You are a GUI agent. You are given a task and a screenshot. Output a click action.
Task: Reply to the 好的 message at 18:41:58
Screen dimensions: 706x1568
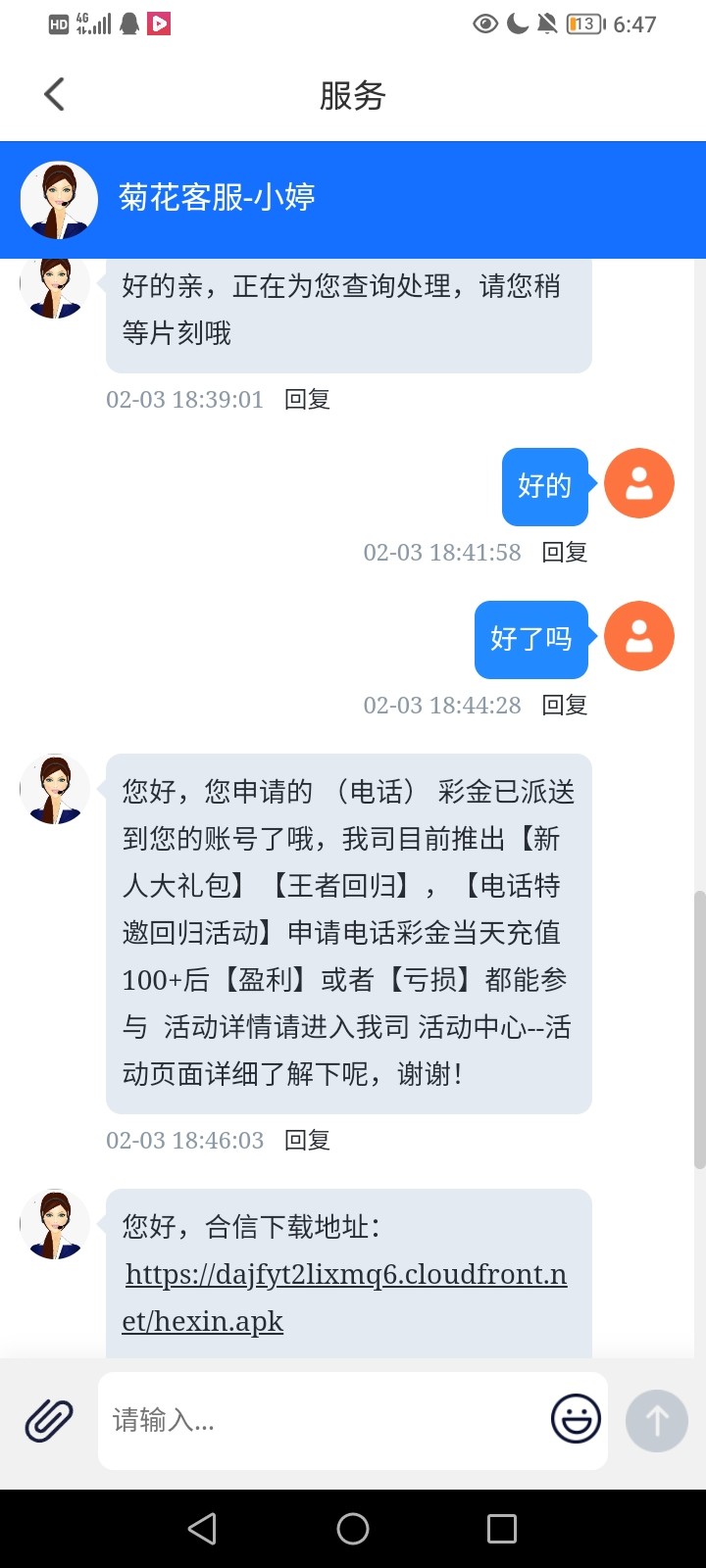[x=565, y=553]
